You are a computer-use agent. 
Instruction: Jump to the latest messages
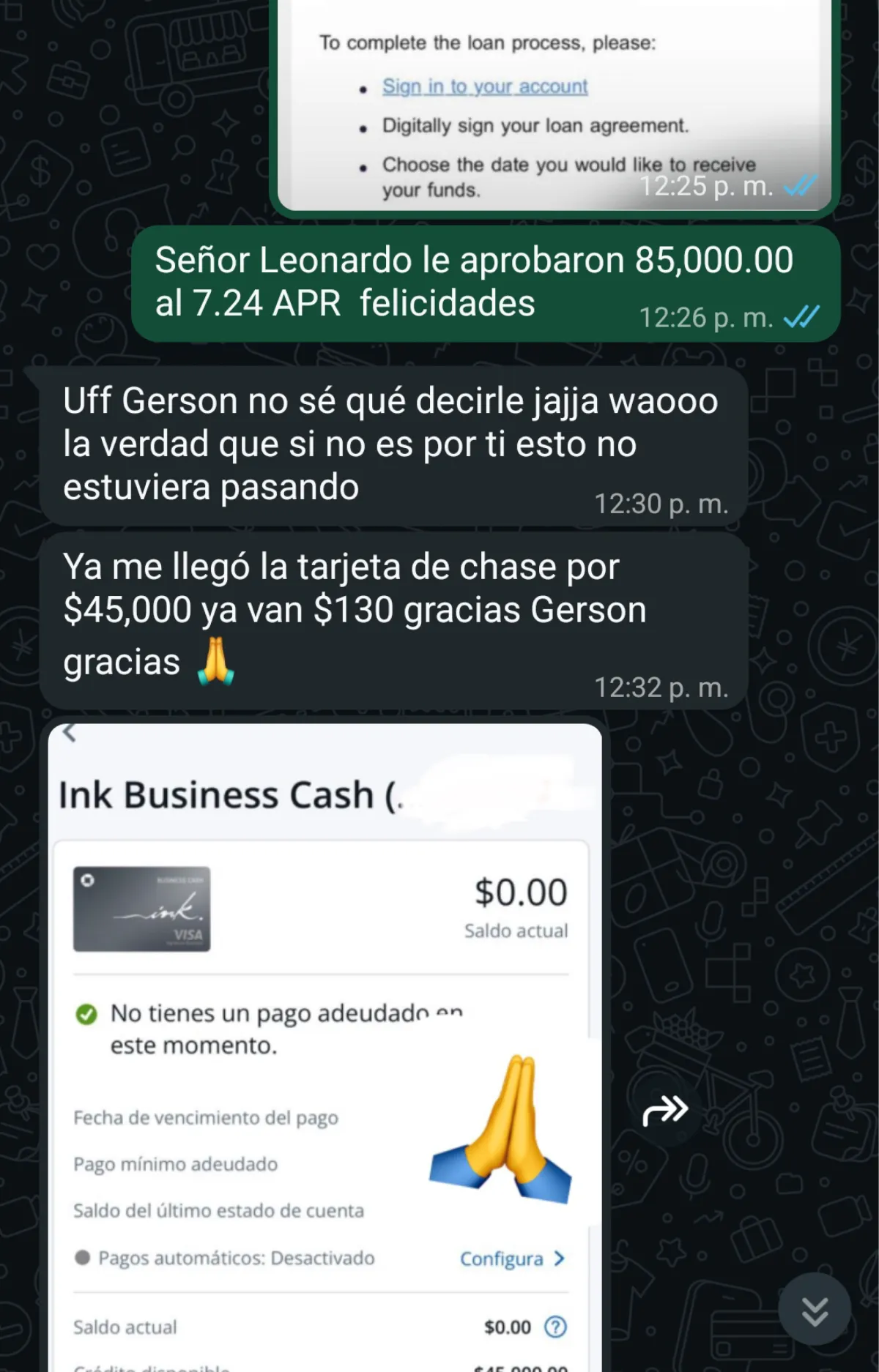814,1310
